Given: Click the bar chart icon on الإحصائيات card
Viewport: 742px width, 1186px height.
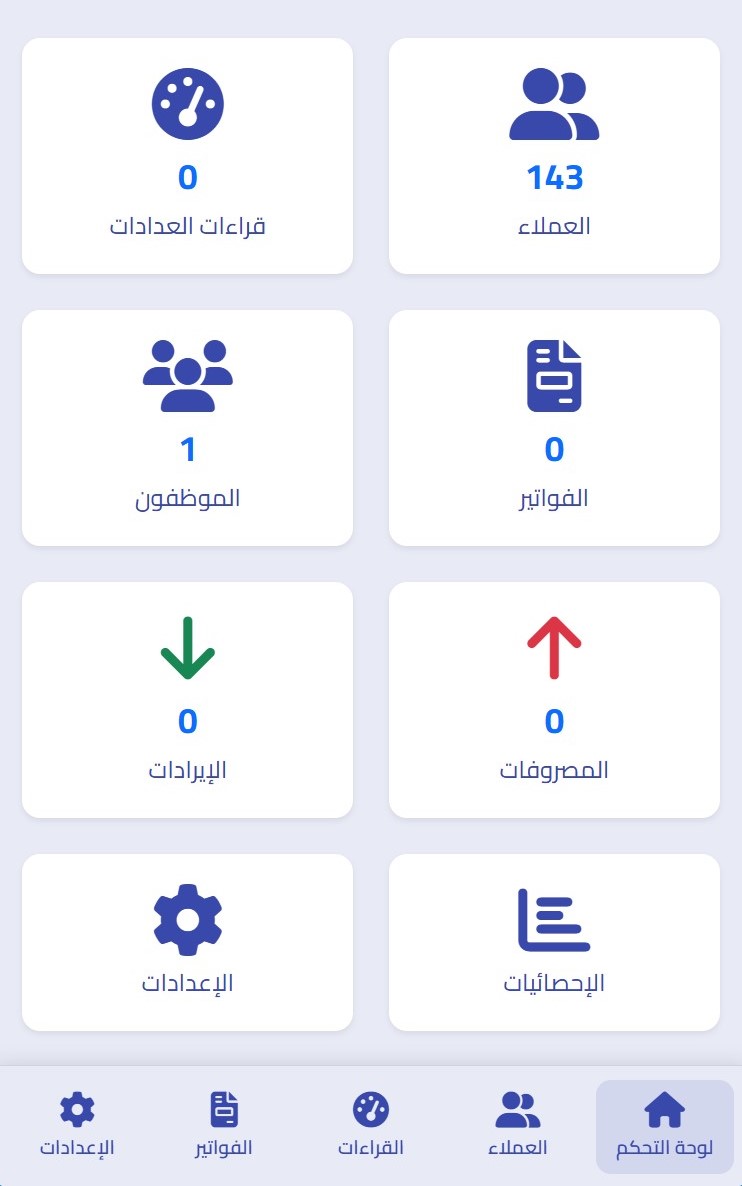Looking at the screenshot, I should pyautogui.click(x=554, y=918).
